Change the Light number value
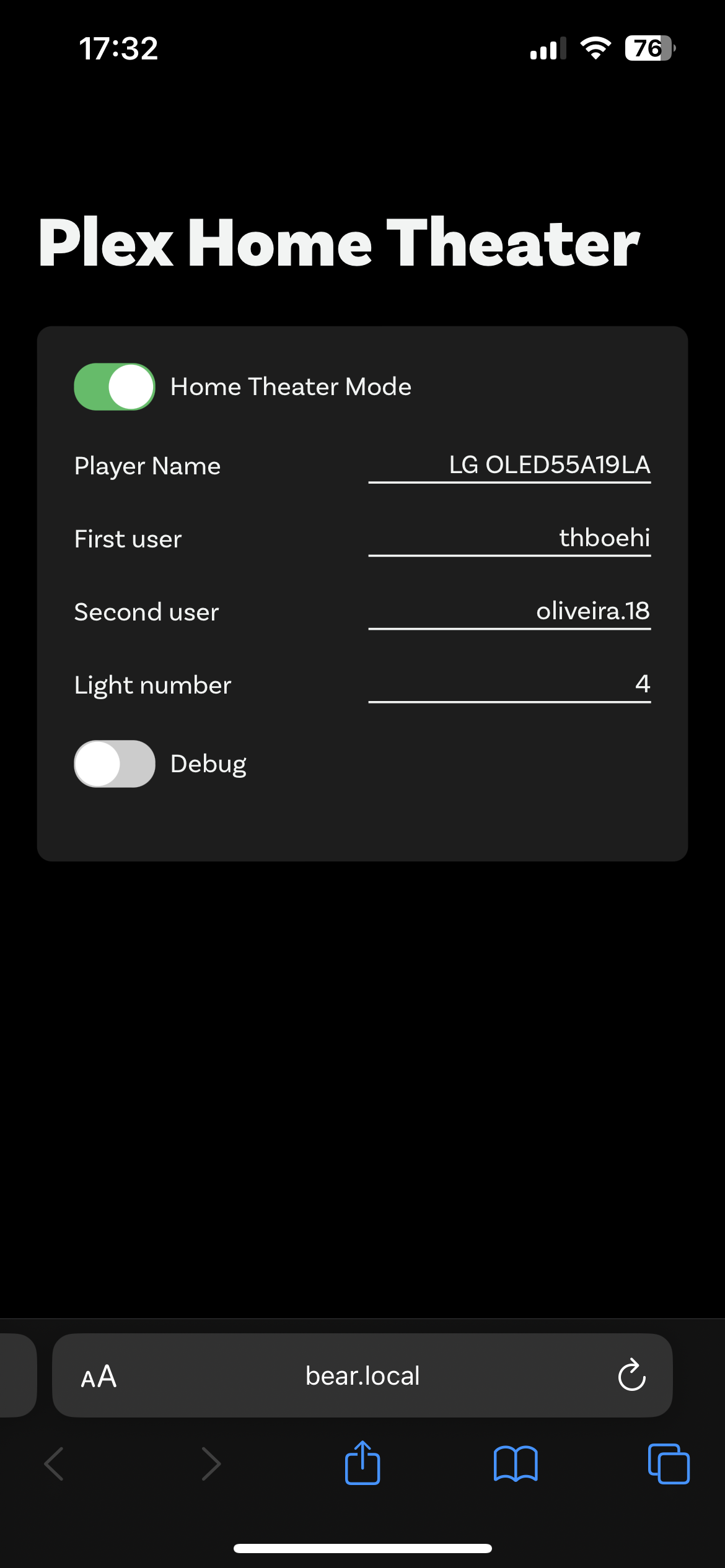Image resolution: width=725 pixels, height=1568 pixels. (509, 684)
